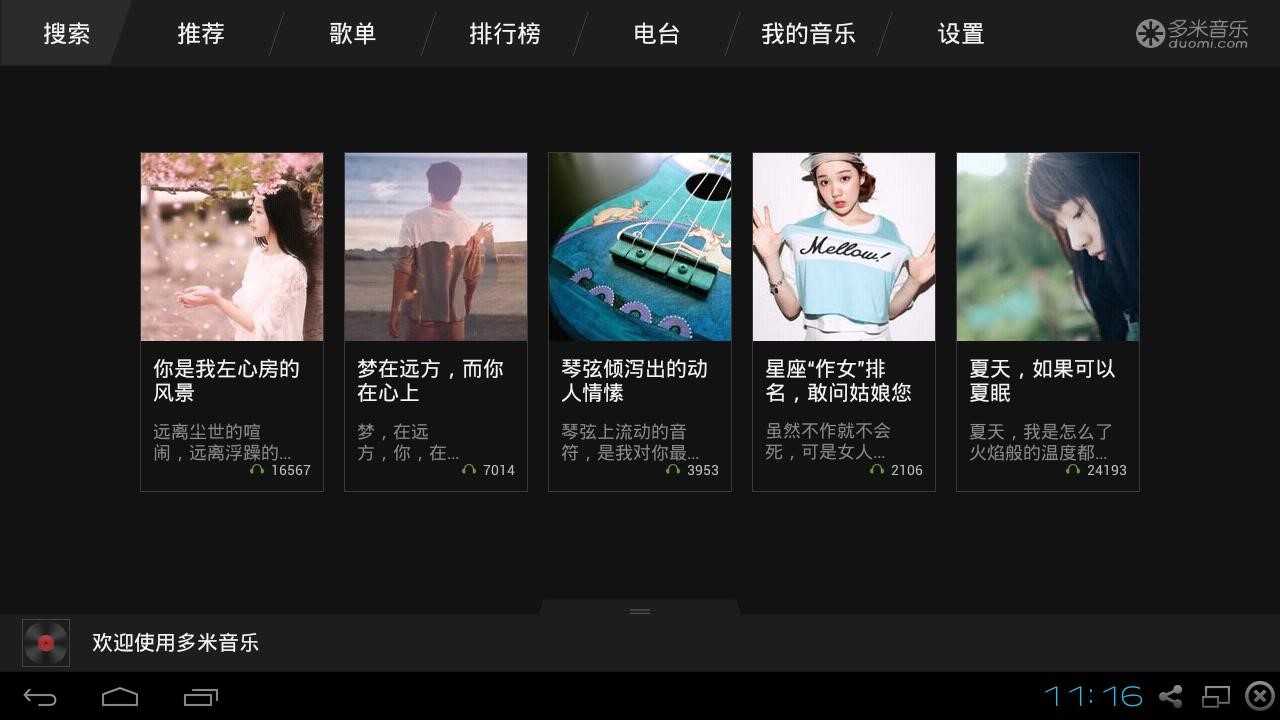Select the 电台 radio tab

coord(656,33)
